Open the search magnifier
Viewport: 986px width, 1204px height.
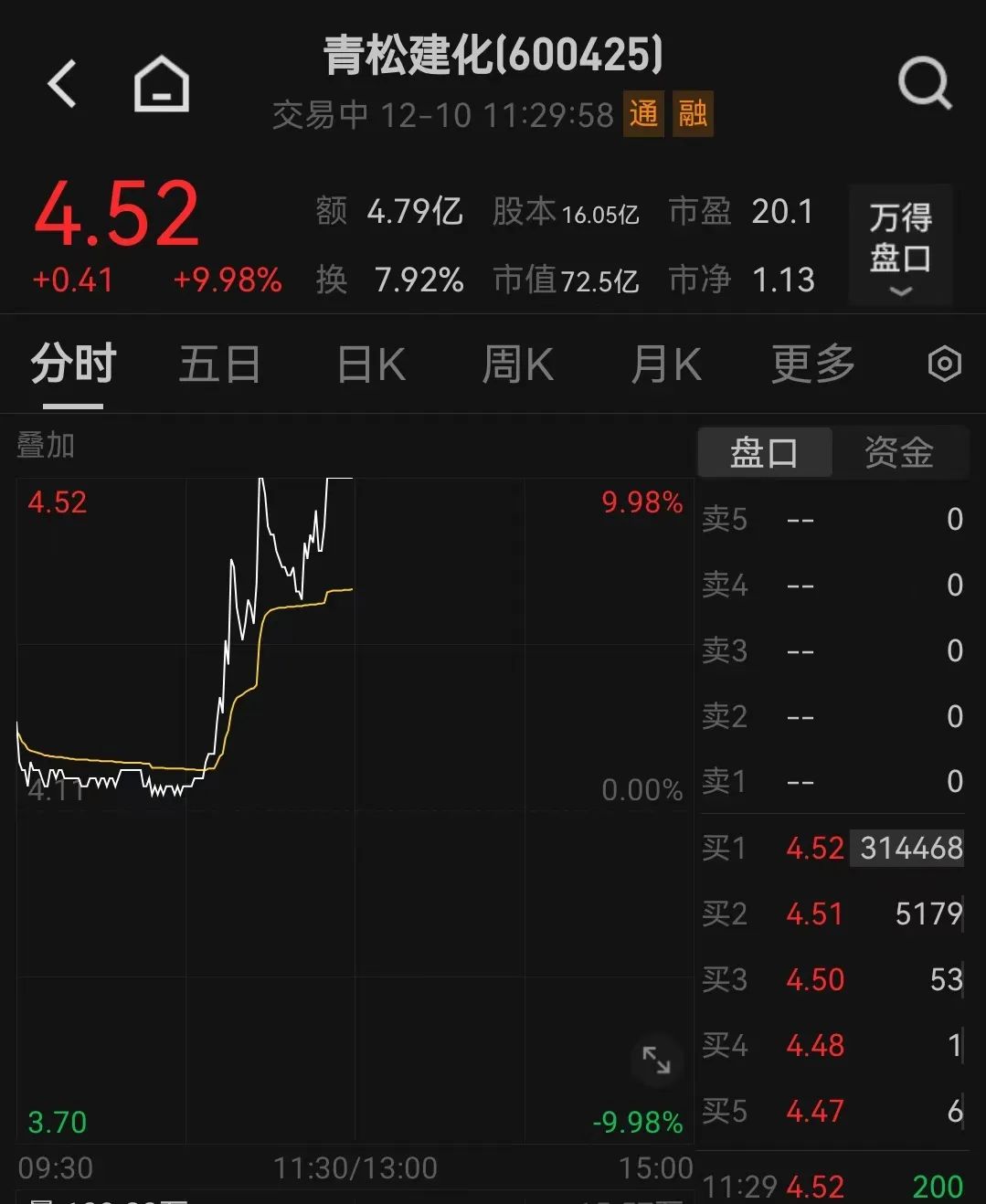pyautogui.click(x=924, y=85)
